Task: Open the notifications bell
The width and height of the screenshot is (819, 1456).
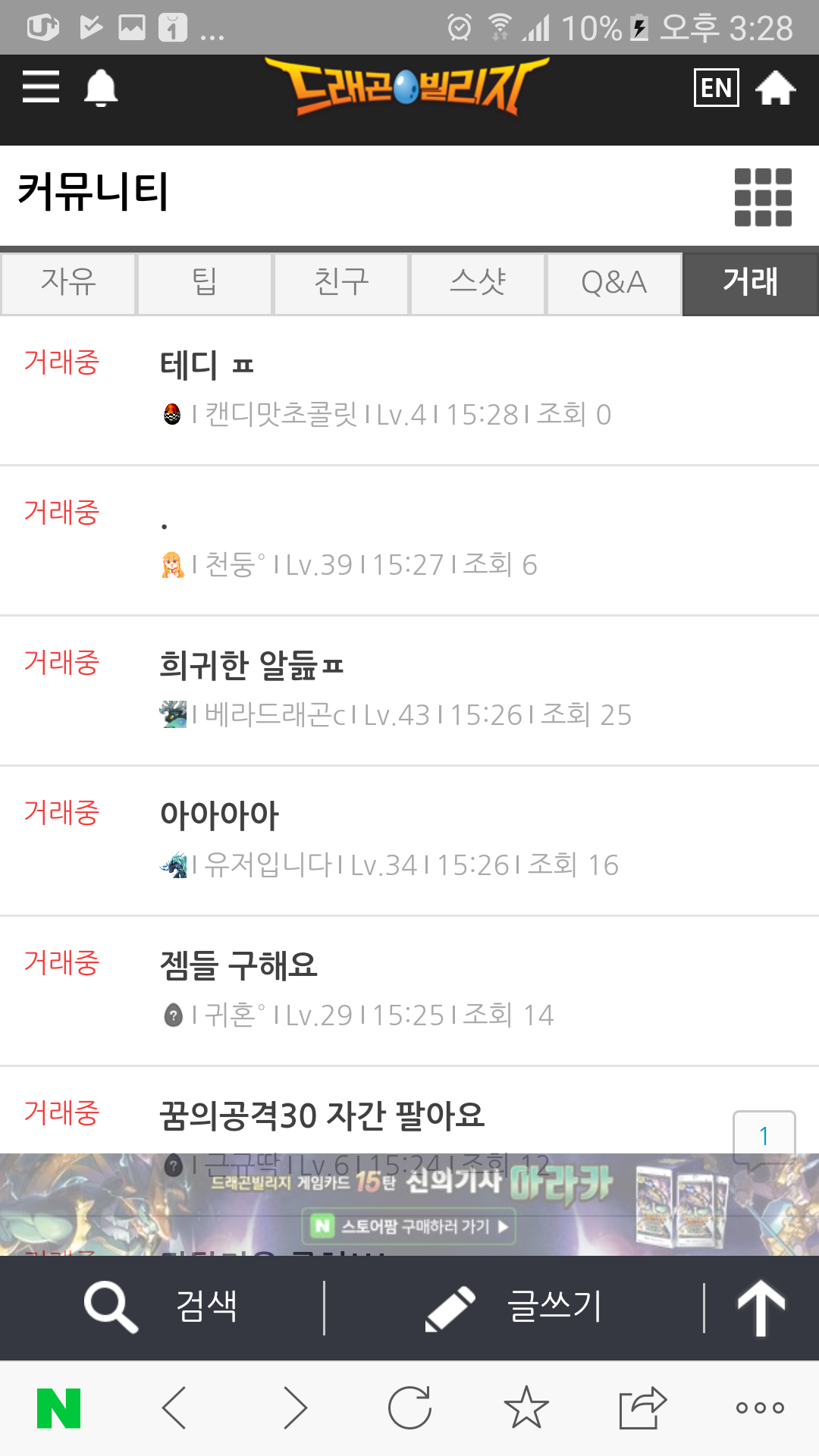Action: [100, 89]
